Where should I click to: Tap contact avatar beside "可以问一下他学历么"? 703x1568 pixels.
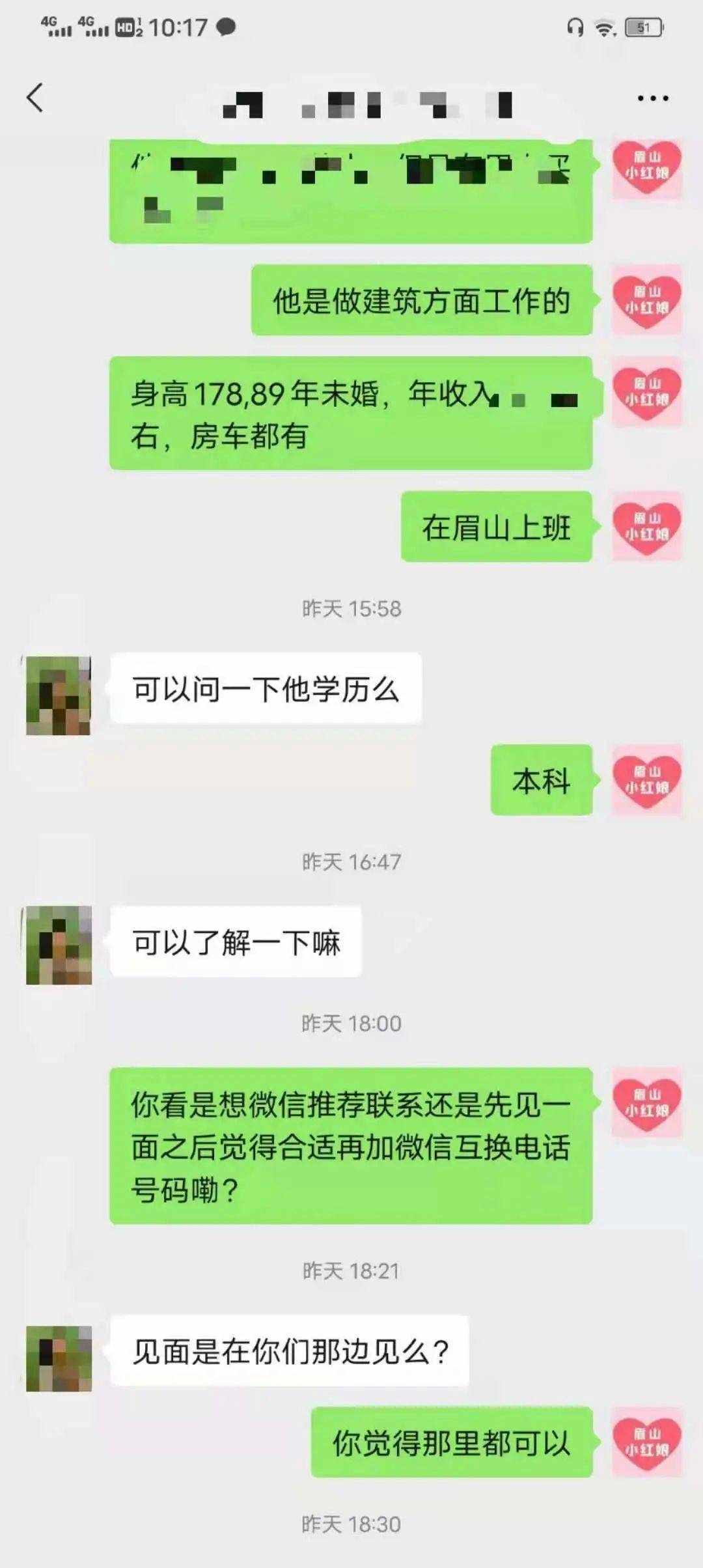pyautogui.click(x=58, y=695)
